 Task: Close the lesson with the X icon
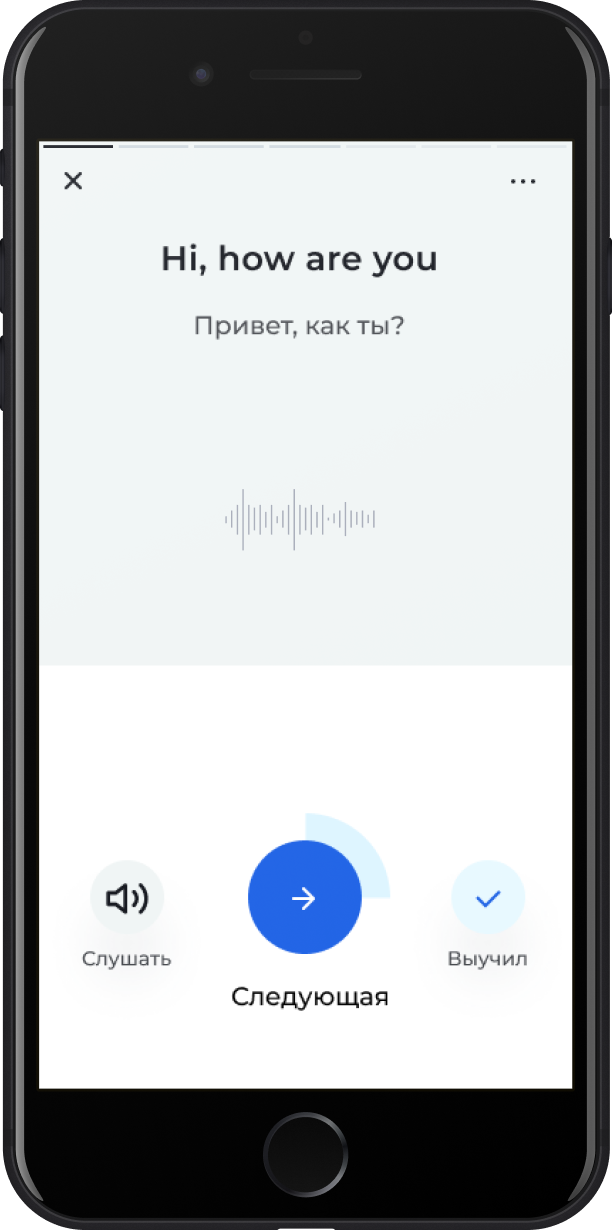click(73, 181)
